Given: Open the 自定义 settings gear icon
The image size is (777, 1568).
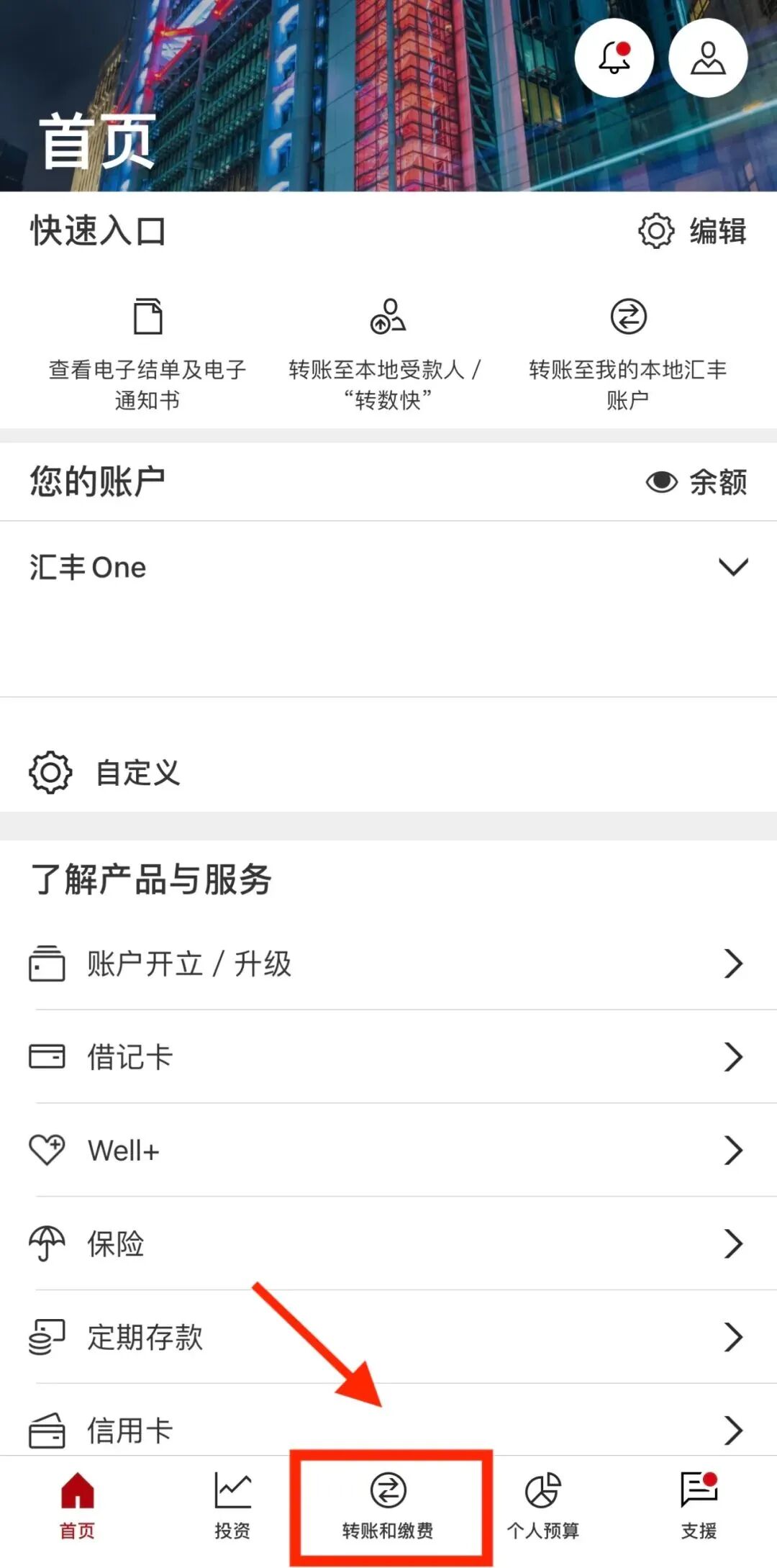Looking at the screenshot, I should (x=49, y=773).
